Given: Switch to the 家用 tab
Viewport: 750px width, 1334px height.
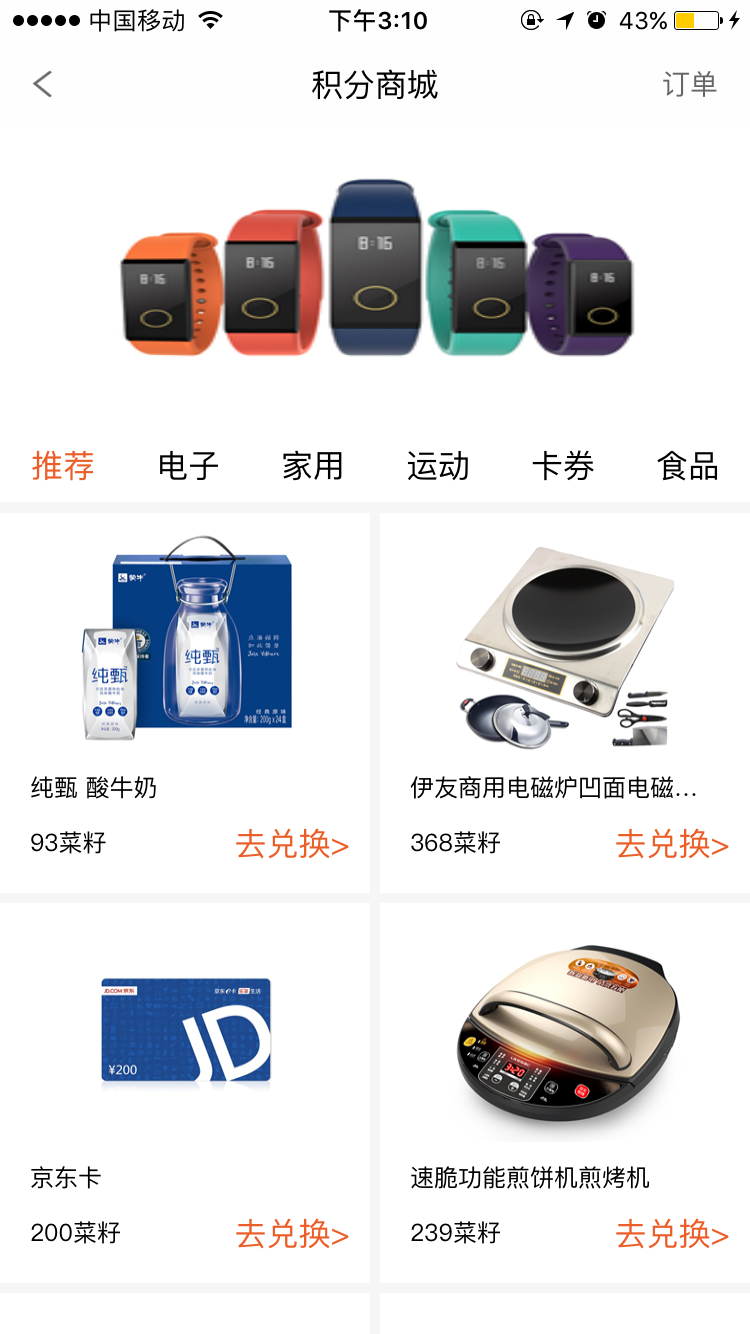Looking at the screenshot, I should (x=312, y=466).
